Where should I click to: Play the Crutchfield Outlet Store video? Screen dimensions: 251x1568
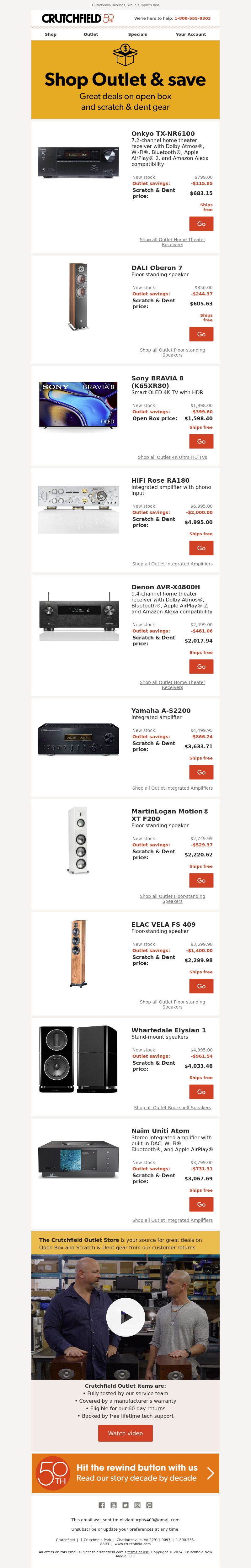125,1317
